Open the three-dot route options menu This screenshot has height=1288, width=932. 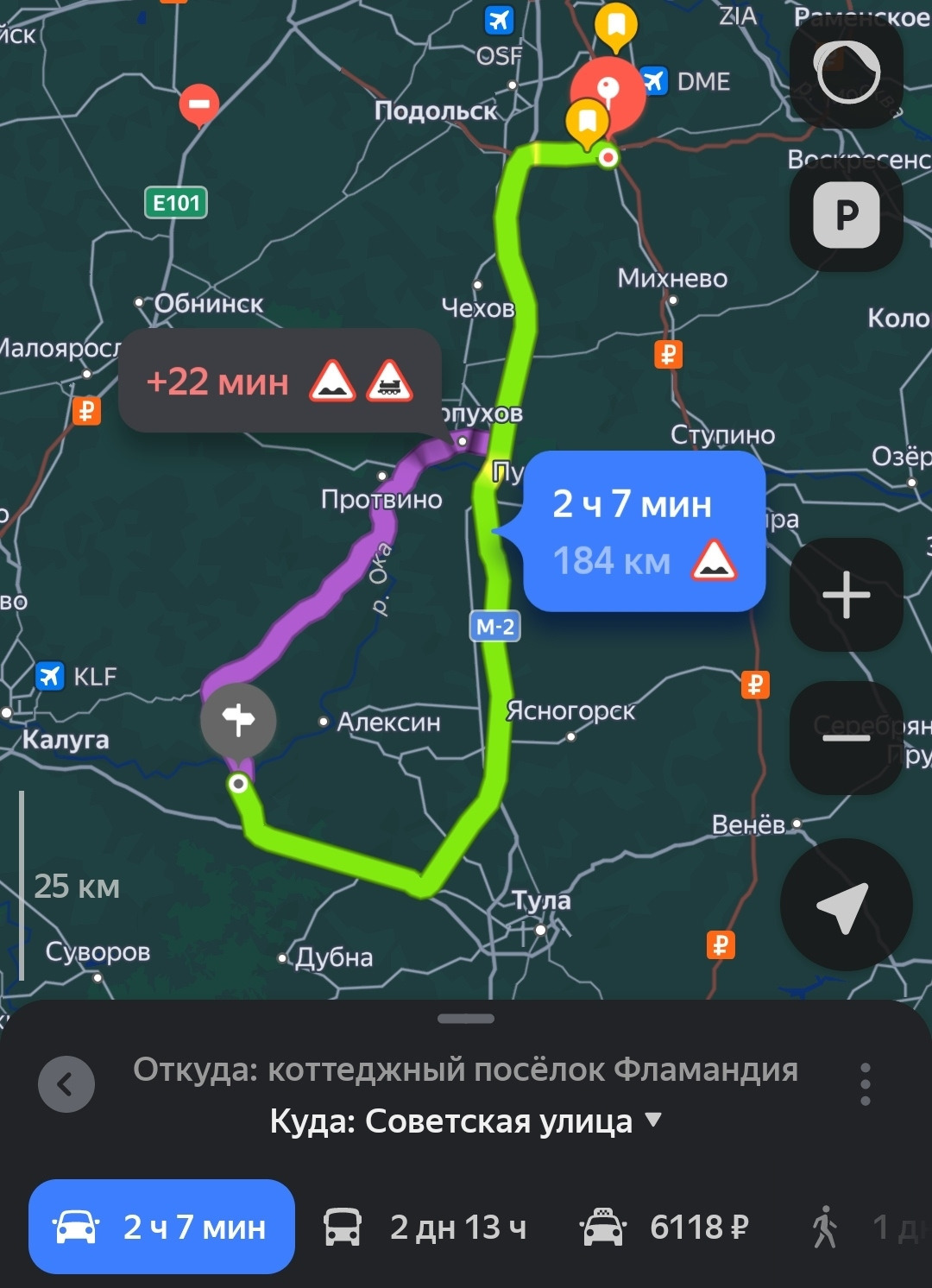[865, 1084]
